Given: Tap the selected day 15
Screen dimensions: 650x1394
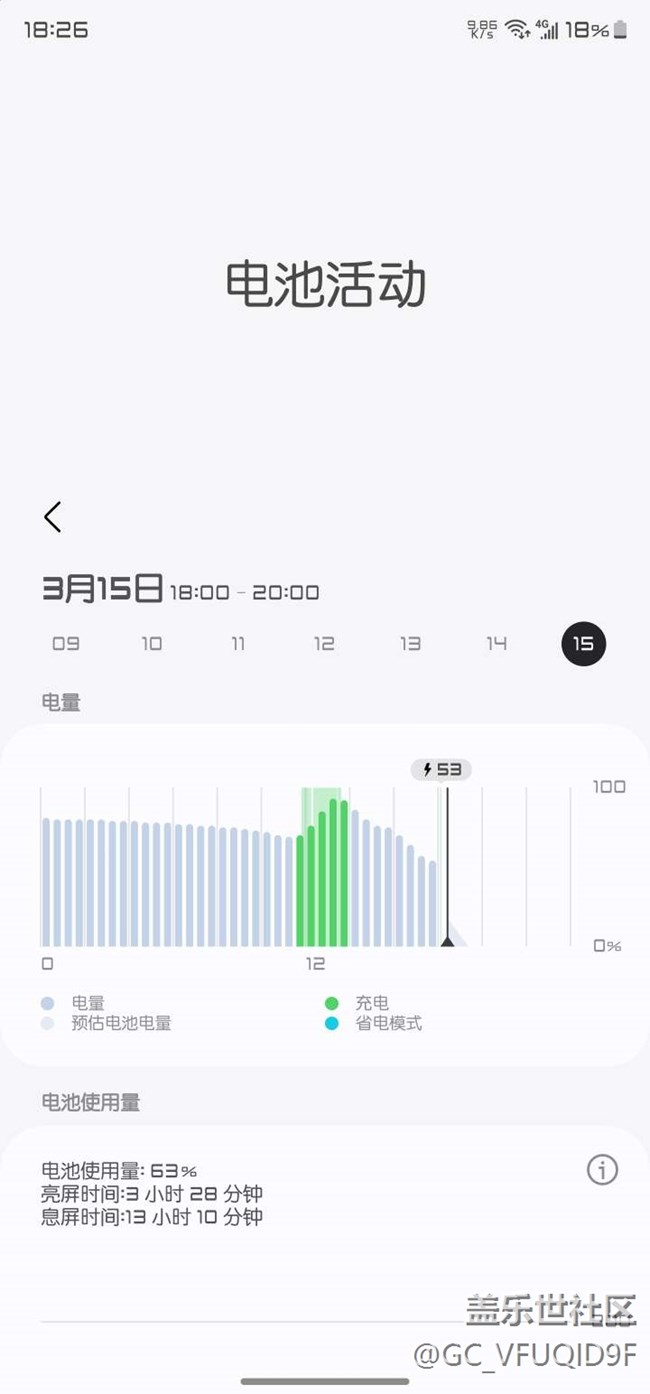Looking at the screenshot, I should (x=584, y=644).
